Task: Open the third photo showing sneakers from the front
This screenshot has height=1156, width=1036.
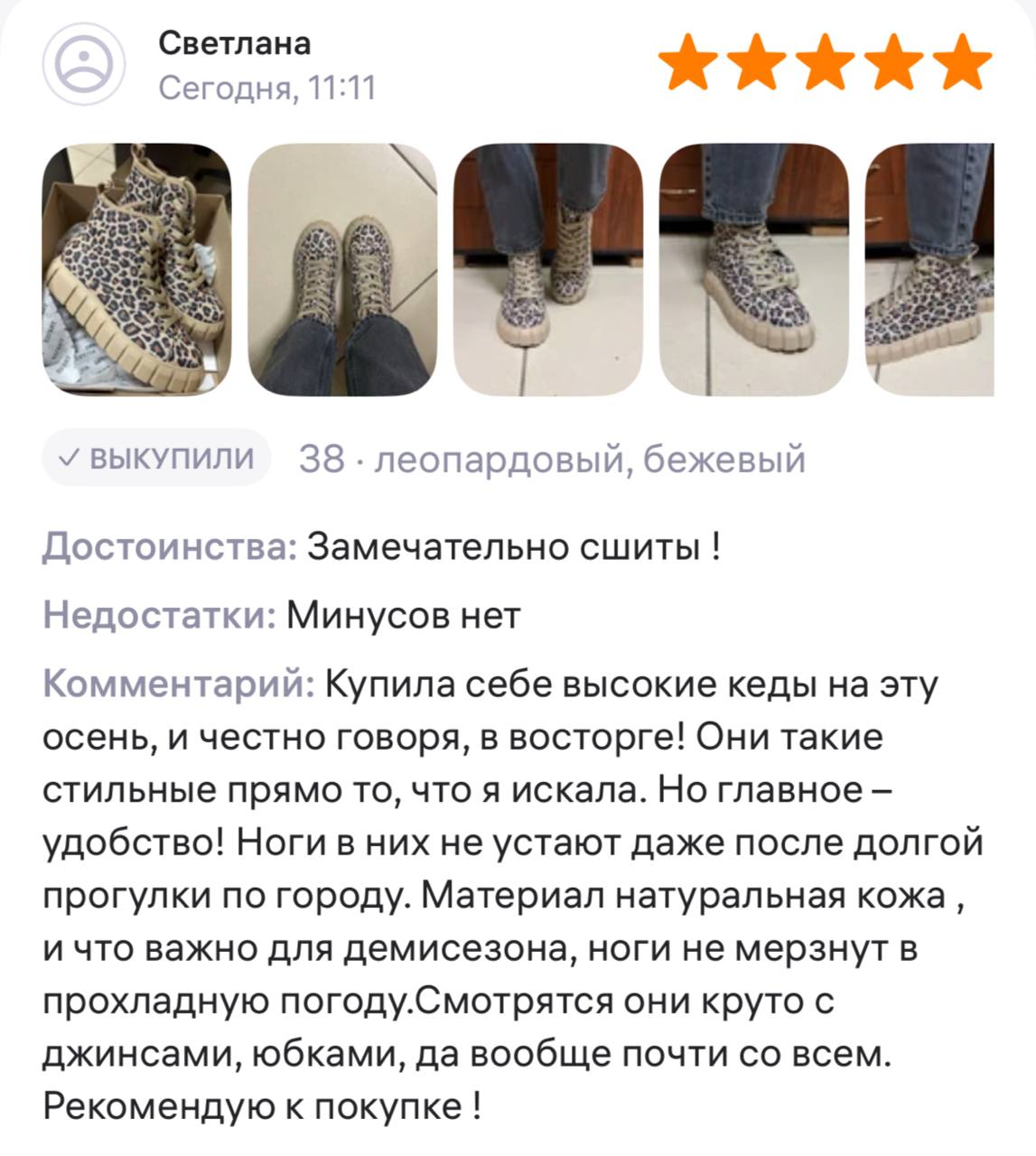Action: point(547,270)
